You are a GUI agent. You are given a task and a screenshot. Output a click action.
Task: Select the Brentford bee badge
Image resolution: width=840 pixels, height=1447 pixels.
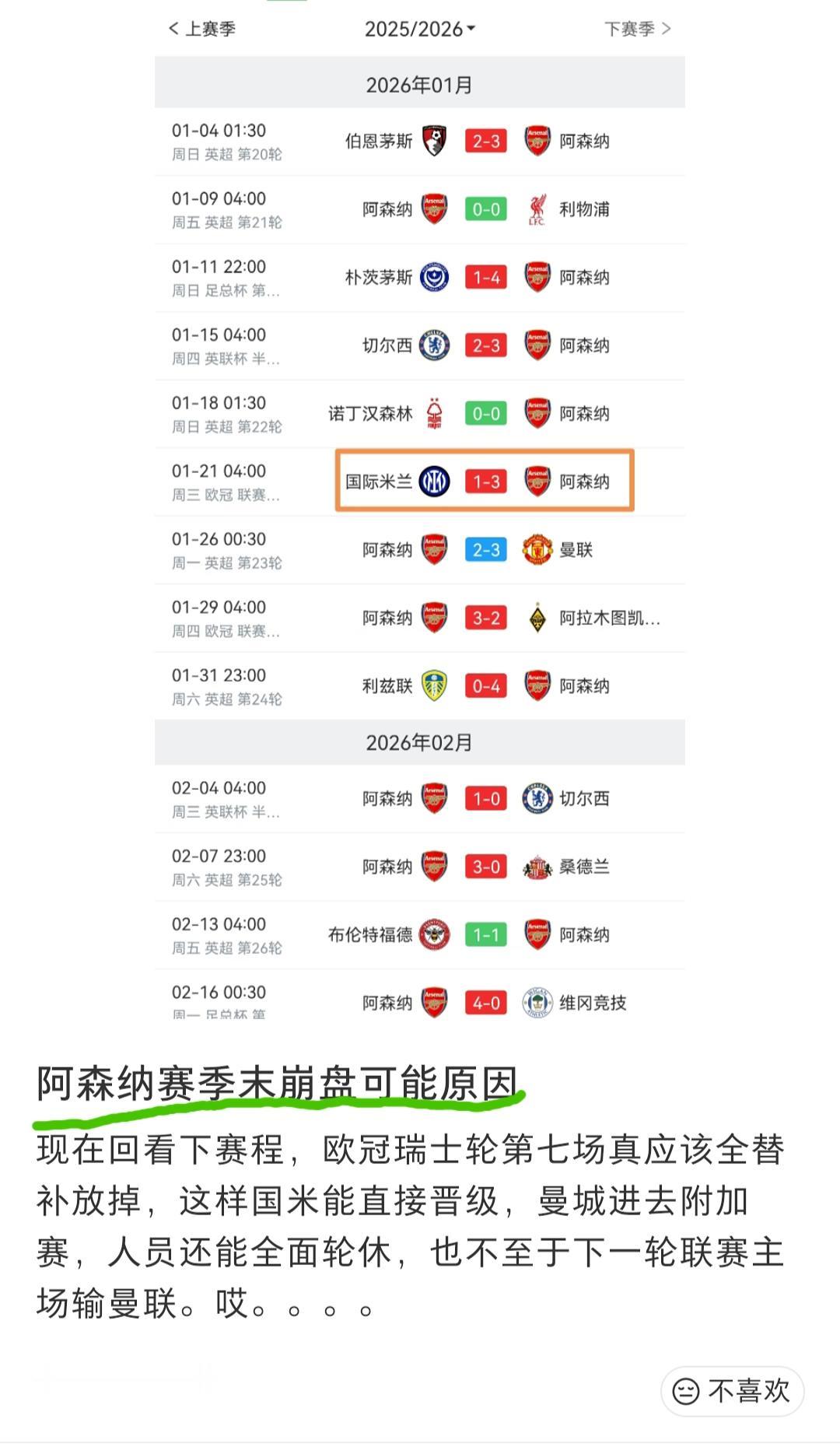tap(434, 935)
